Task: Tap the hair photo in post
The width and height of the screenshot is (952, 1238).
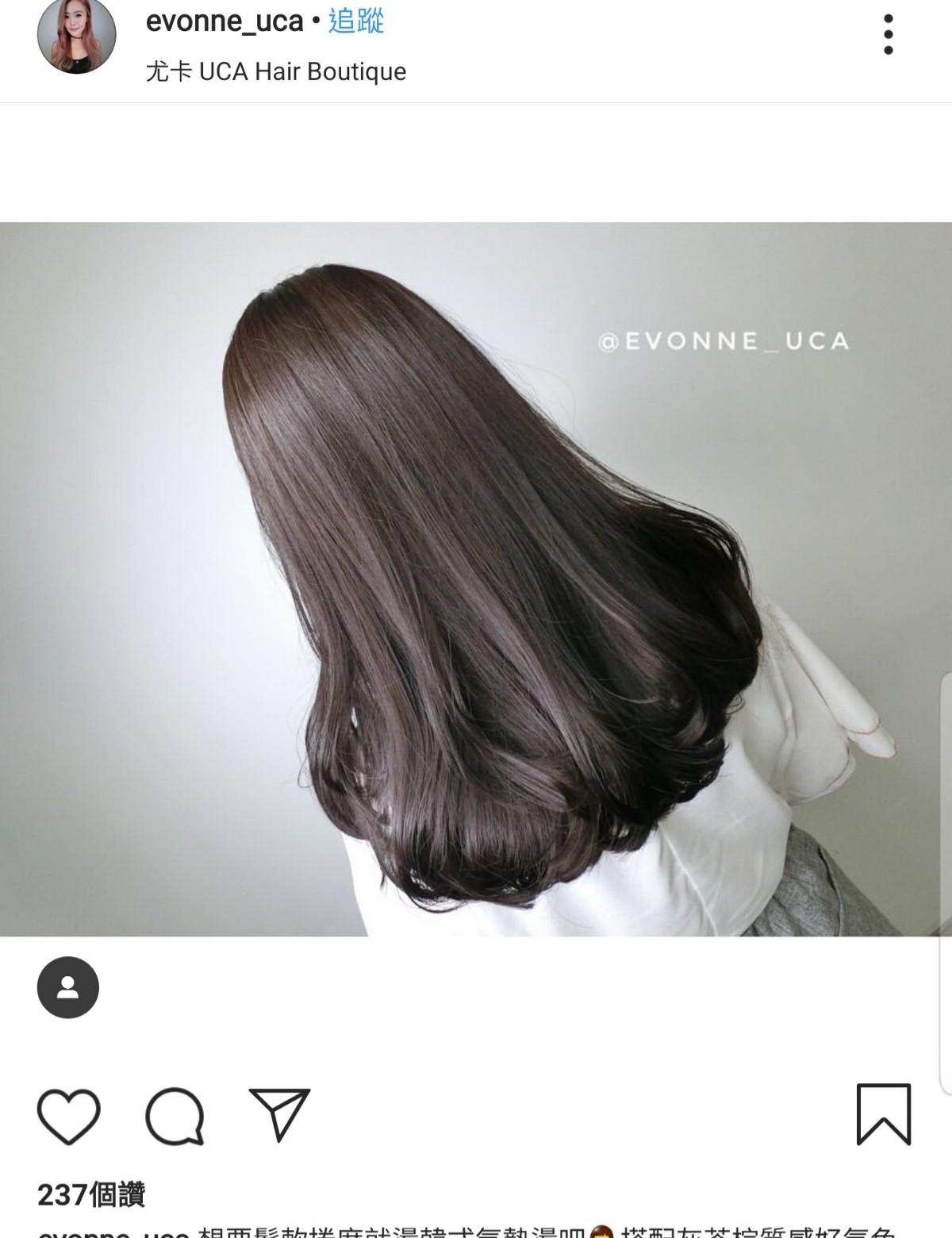Action: [x=476, y=579]
